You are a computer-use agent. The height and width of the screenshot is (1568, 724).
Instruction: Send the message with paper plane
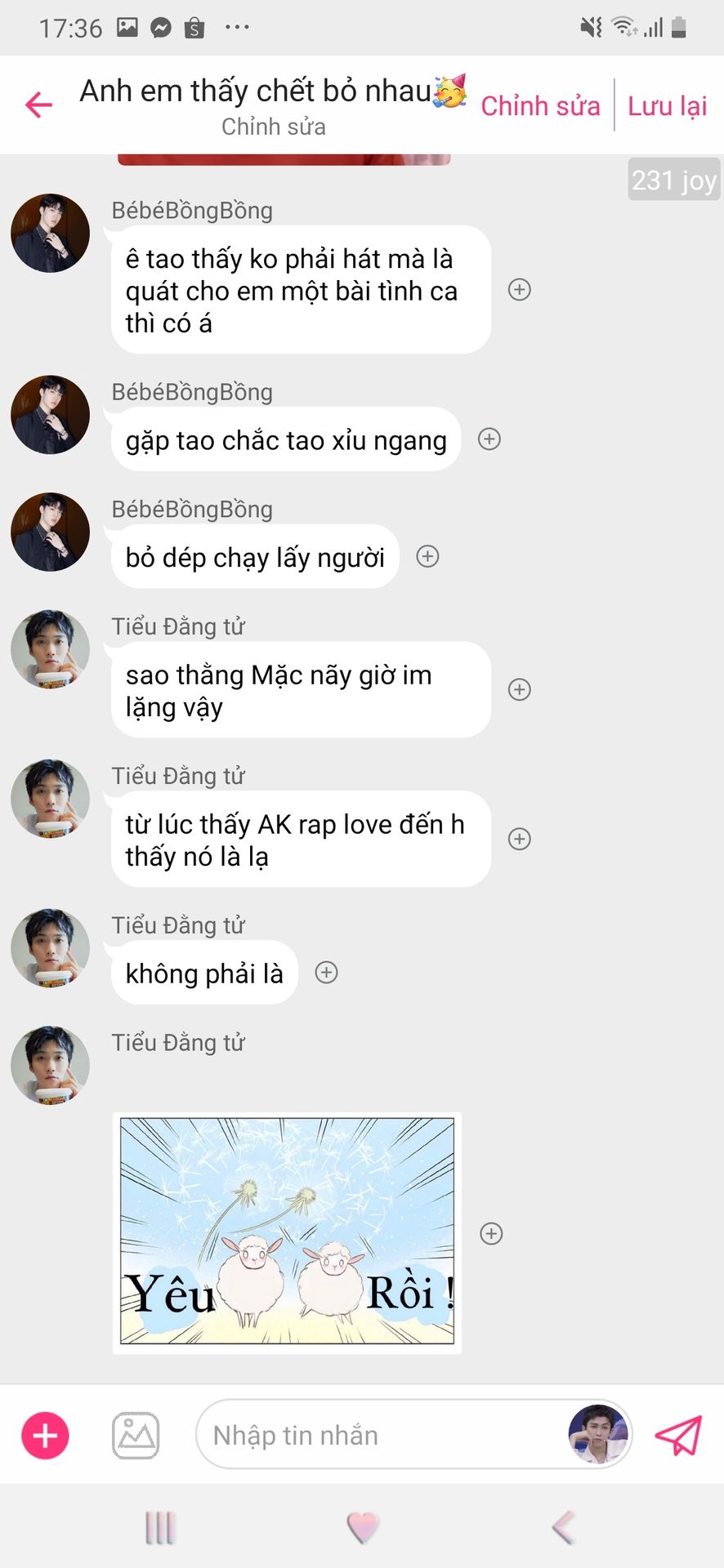coord(678,1436)
